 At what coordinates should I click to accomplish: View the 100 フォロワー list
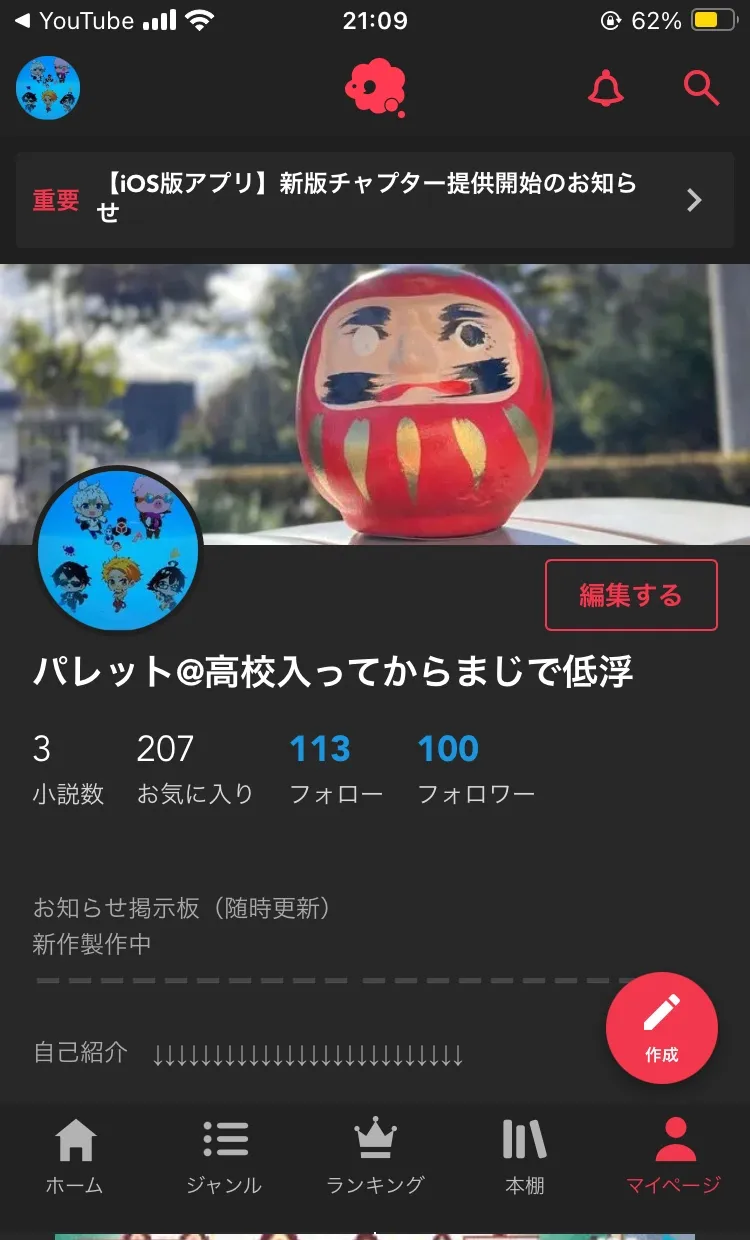tap(475, 768)
